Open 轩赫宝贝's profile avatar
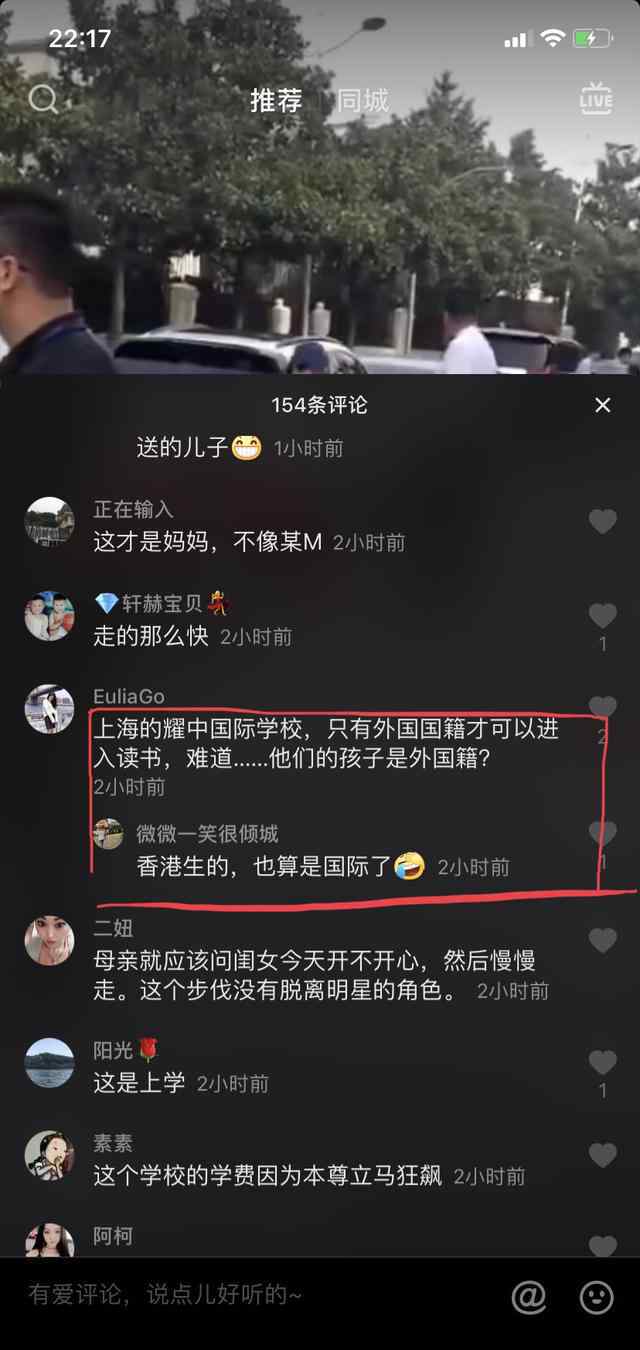This screenshot has height=1350, width=640. (49, 616)
